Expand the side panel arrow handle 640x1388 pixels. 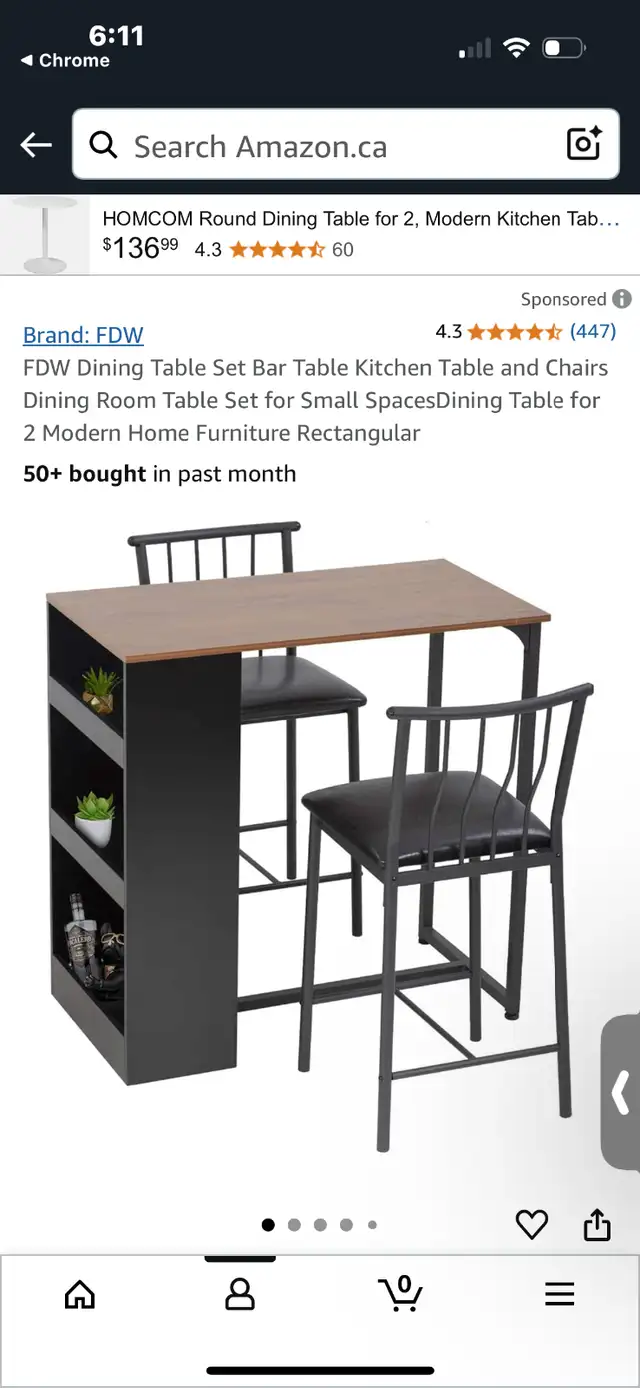coord(621,1092)
